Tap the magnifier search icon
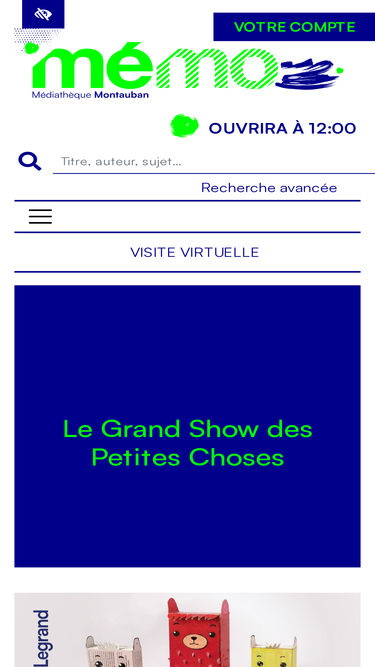Screen dimensions: 375x667 [30, 162]
